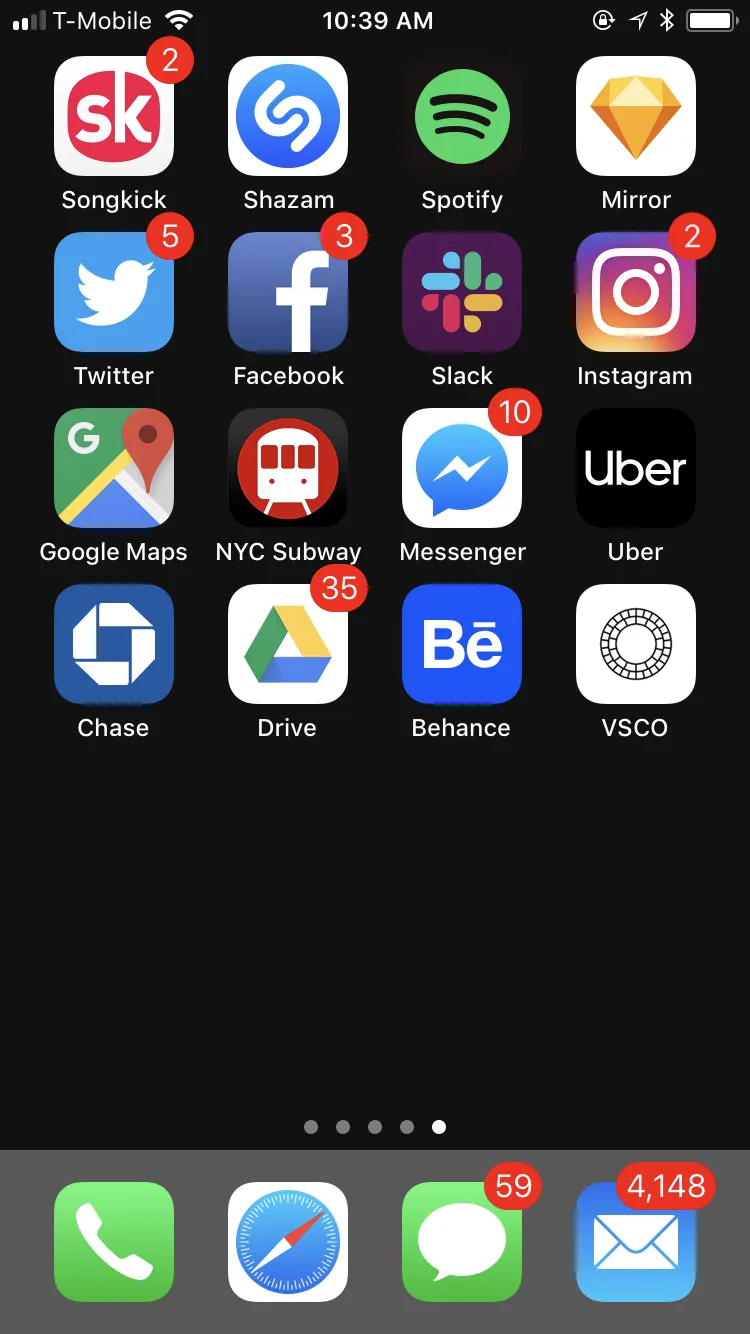The image size is (750, 1334).
Task: Open Google Drive
Action: tap(288, 644)
